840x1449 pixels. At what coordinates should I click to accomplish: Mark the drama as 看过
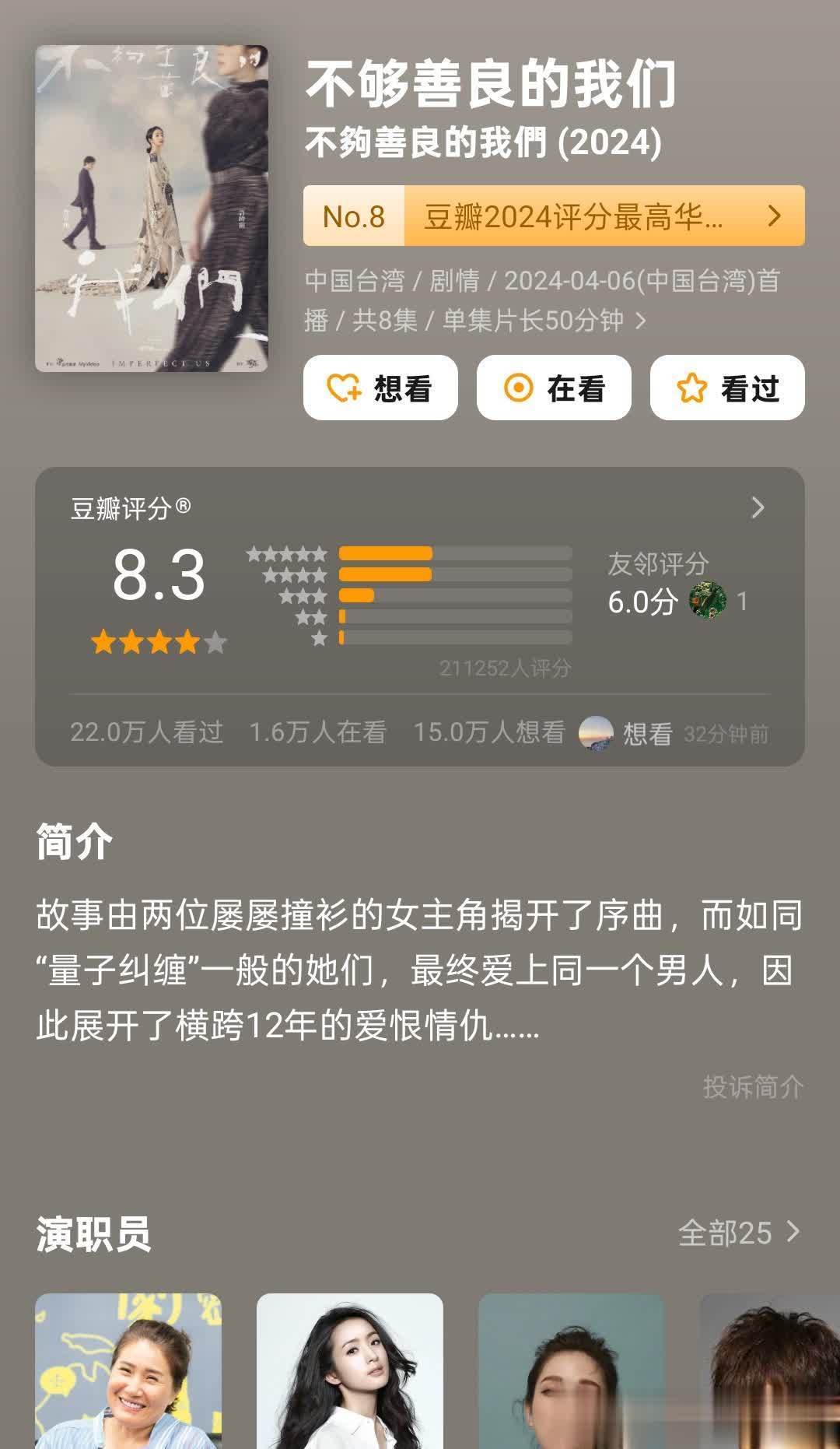tap(727, 388)
